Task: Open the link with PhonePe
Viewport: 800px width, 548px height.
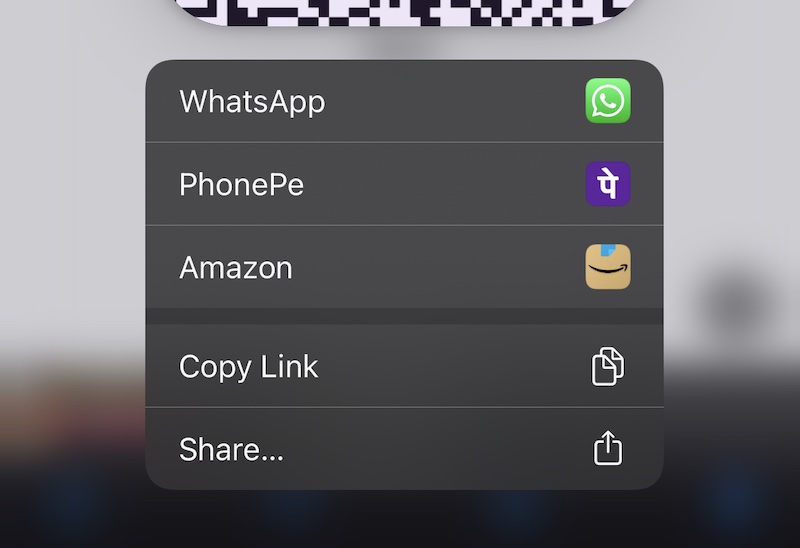Action: coord(404,185)
